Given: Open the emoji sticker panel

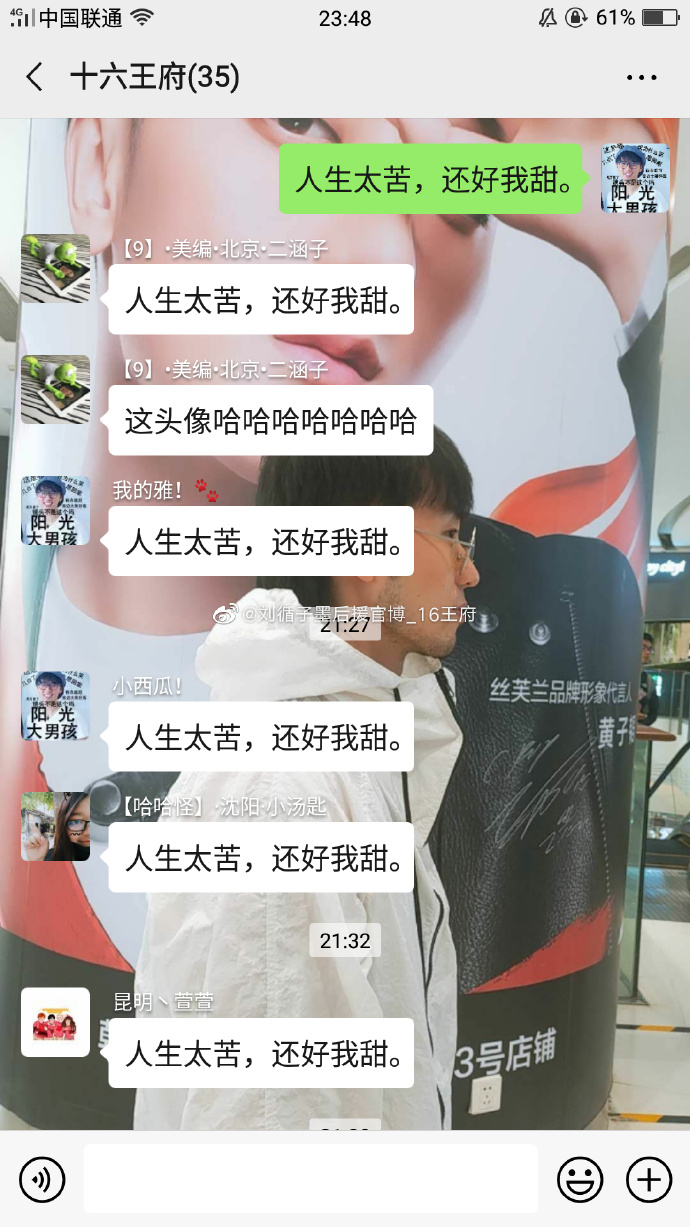Looking at the screenshot, I should pos(579,1180).
